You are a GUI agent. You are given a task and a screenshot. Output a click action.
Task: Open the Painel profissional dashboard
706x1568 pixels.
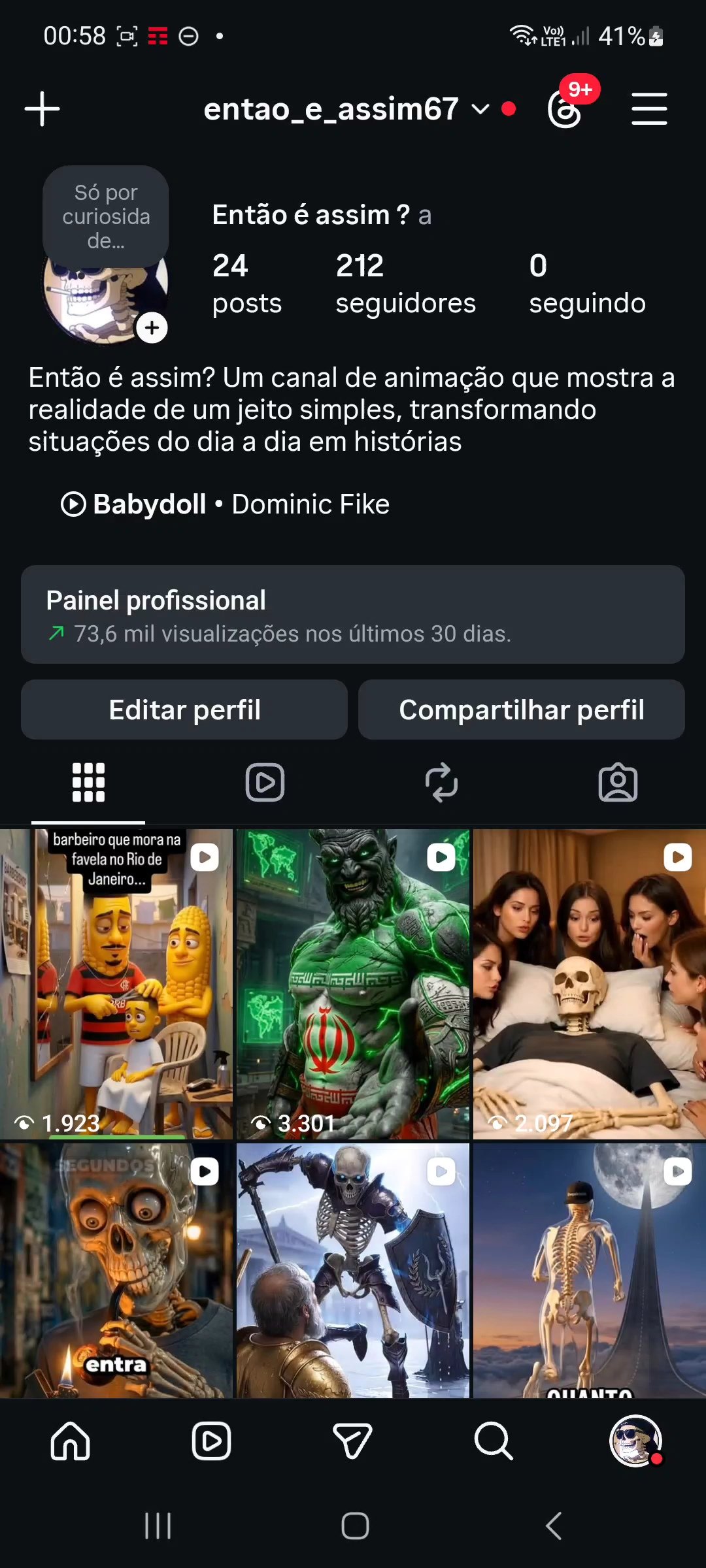point(353,615)
